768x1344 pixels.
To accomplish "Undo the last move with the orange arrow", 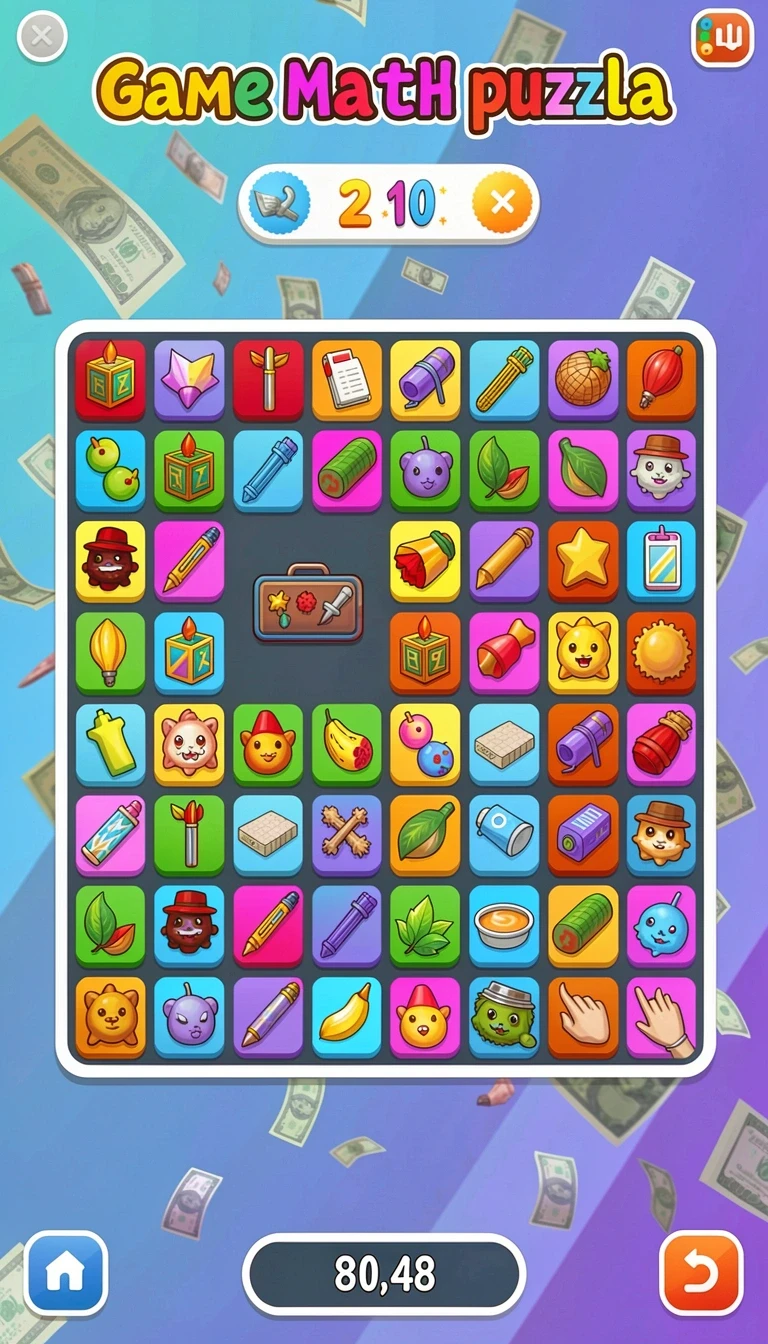I will tap(702, 1273).
